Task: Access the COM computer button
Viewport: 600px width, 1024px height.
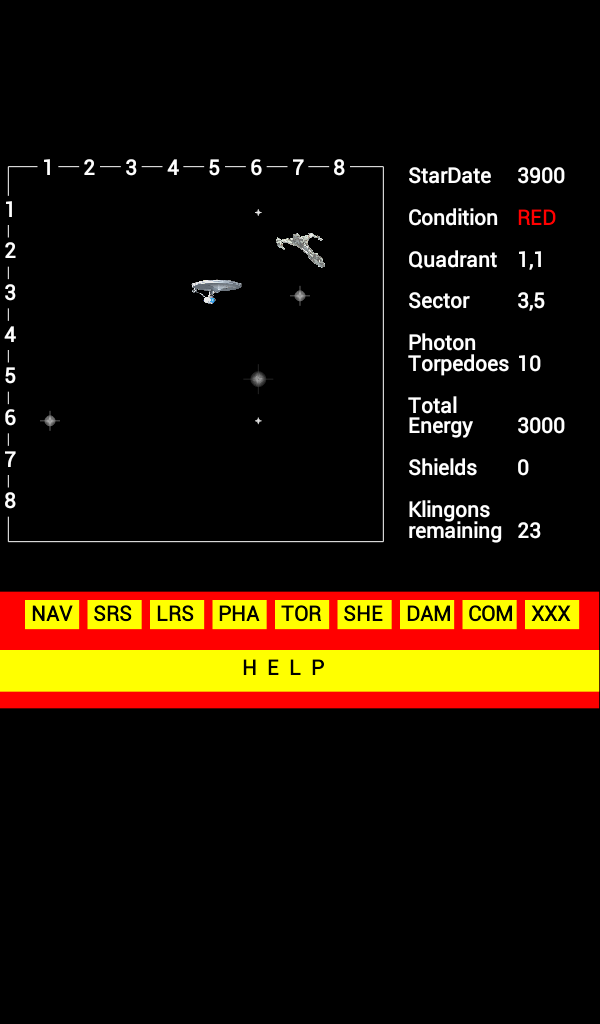Action: tap(490, 614)
